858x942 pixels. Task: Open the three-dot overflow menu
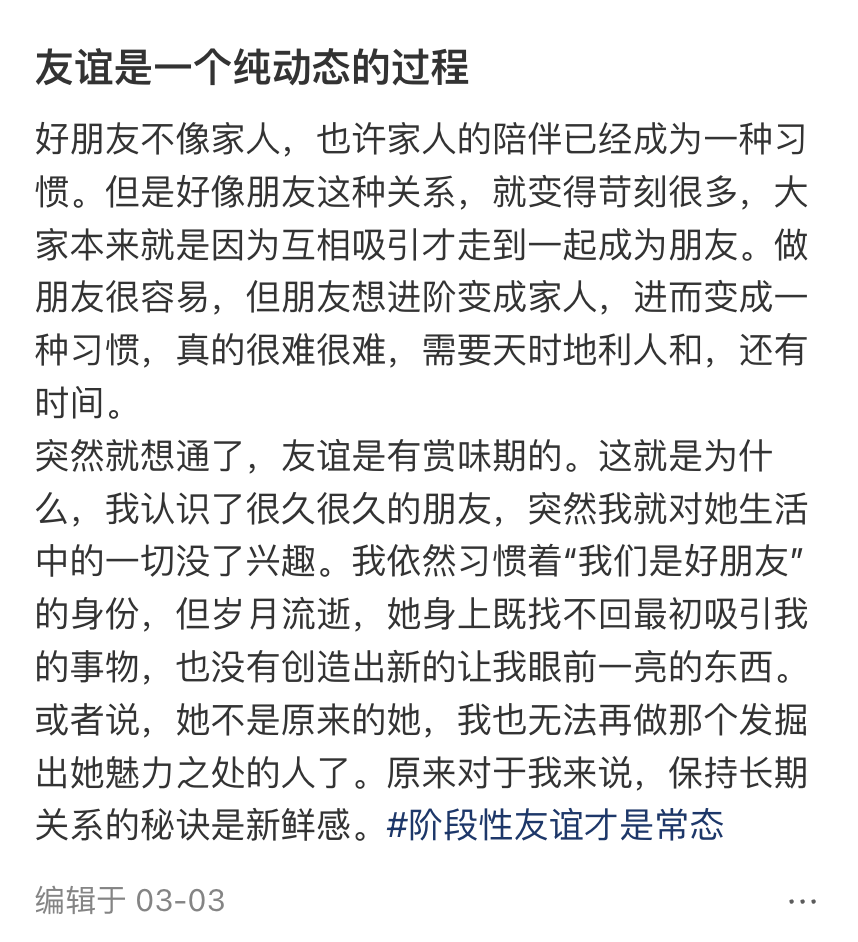(x=802, y=900)
